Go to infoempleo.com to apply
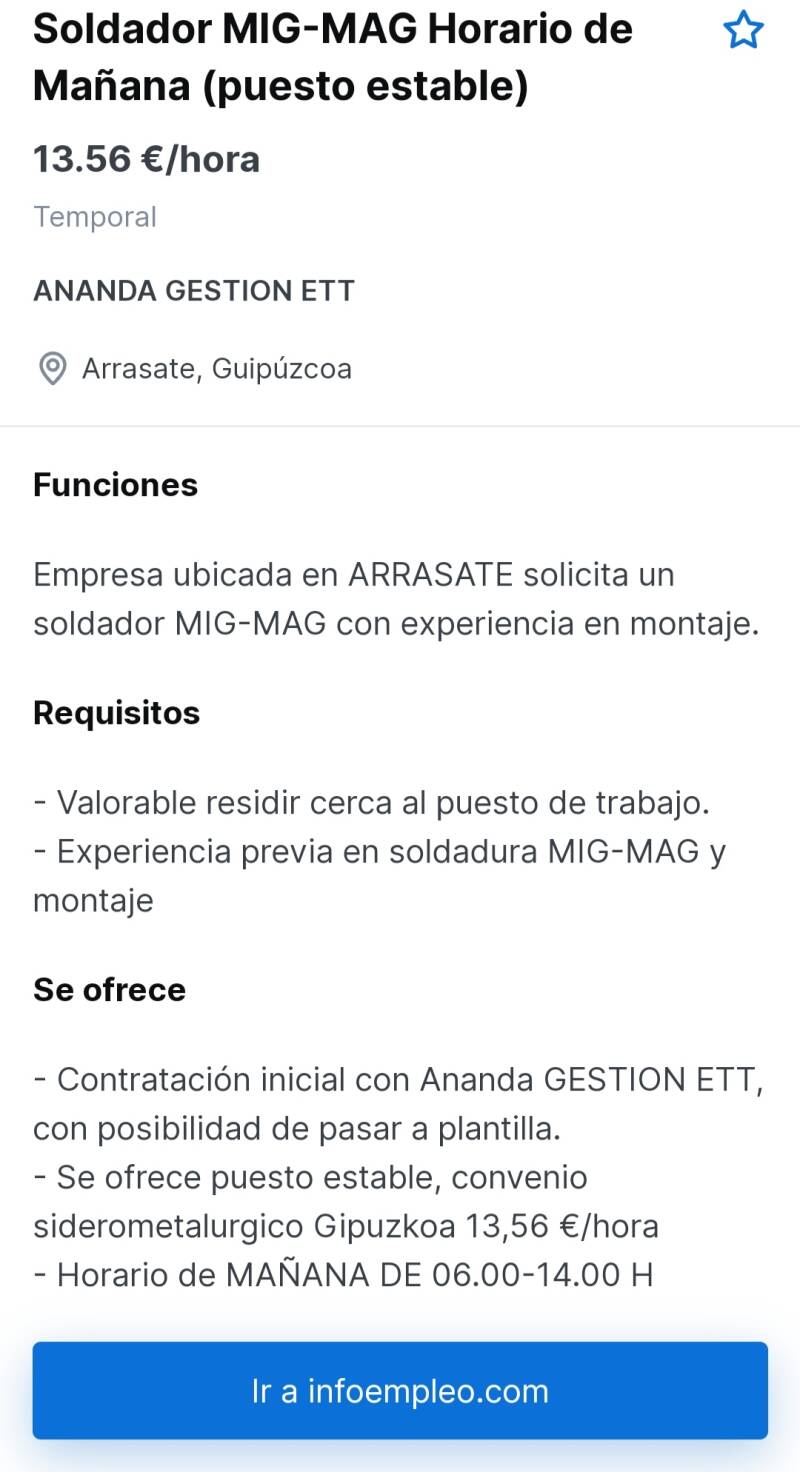 [400, 1390]
